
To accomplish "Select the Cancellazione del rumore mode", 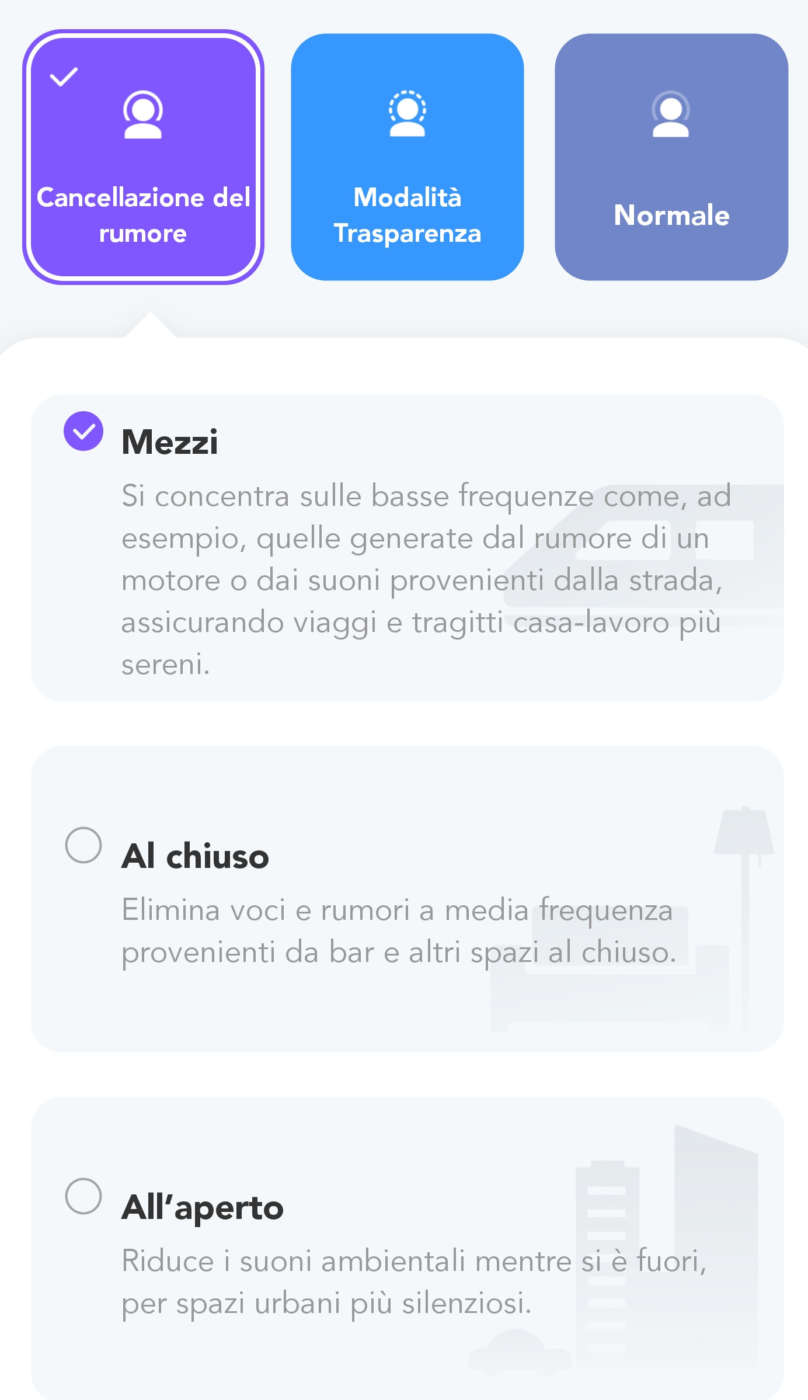I will tap(143, 157).
